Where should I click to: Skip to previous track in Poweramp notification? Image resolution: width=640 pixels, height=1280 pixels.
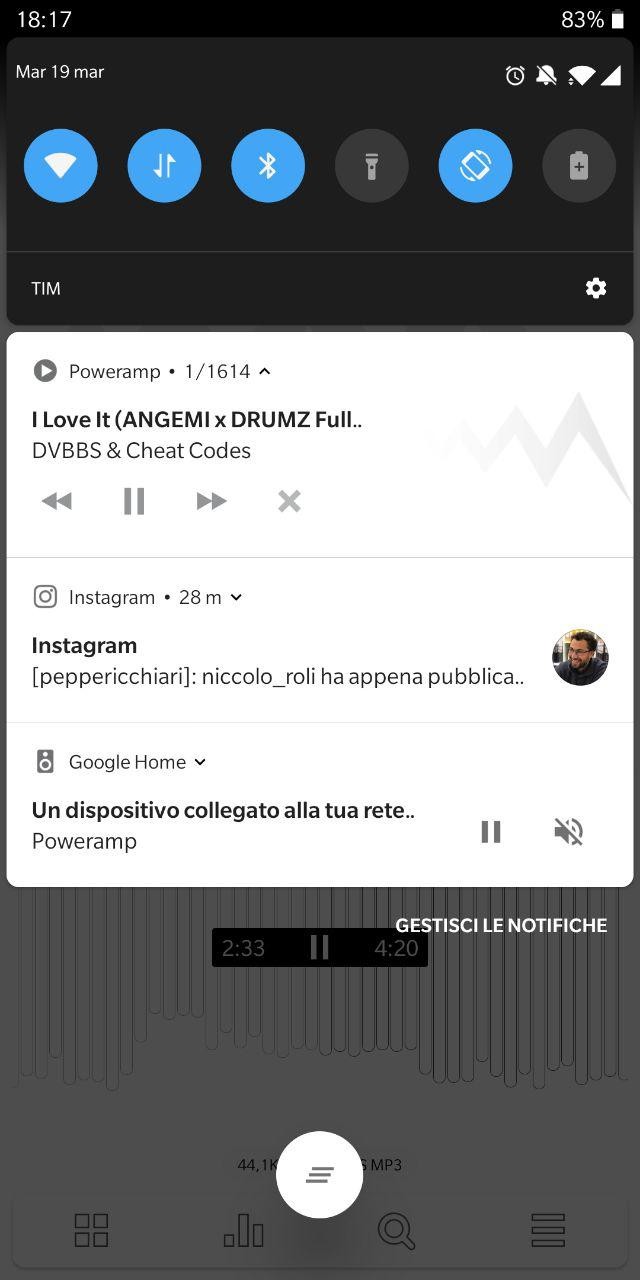[57, 501]
